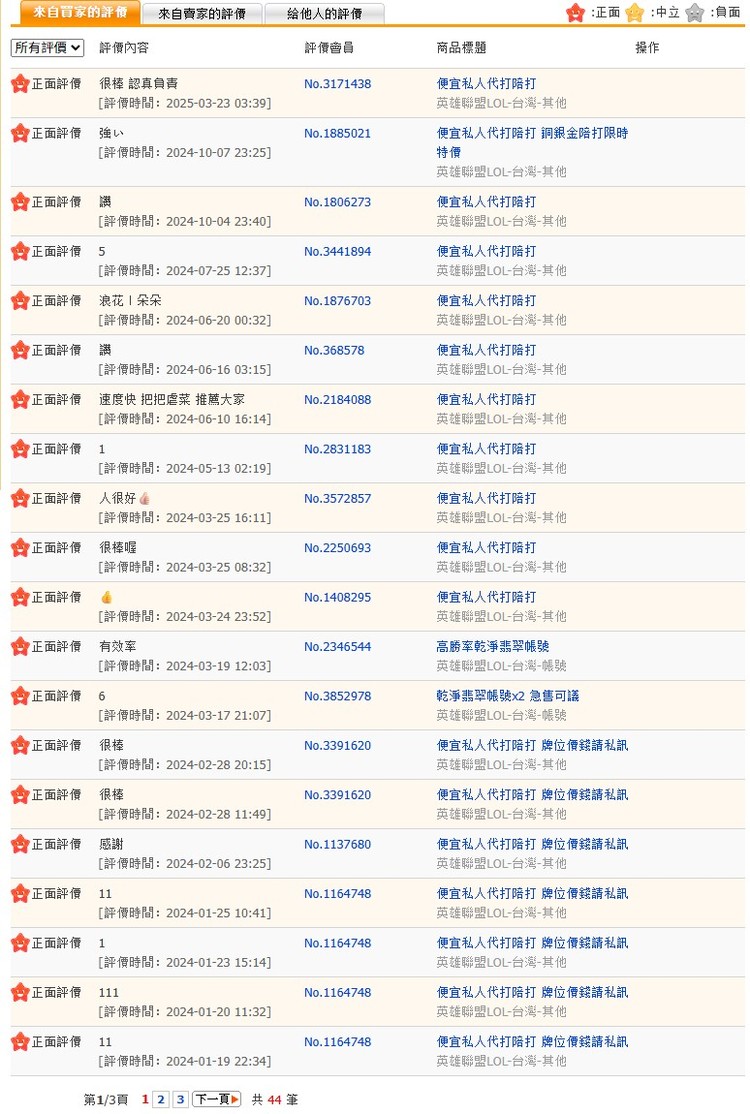Go to page 2 of reviews
750x1114 pixels.
pyautogui.click(x=161, y=1099)
